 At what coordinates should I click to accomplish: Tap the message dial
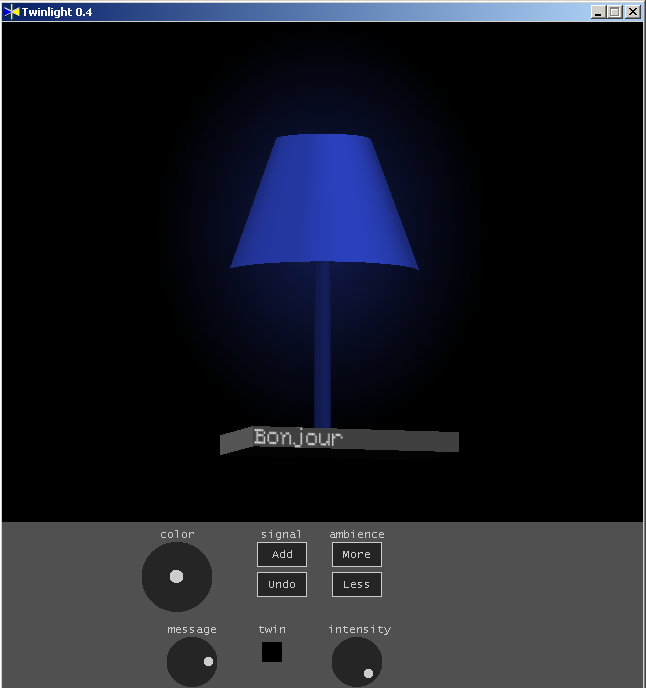[192, 662]
